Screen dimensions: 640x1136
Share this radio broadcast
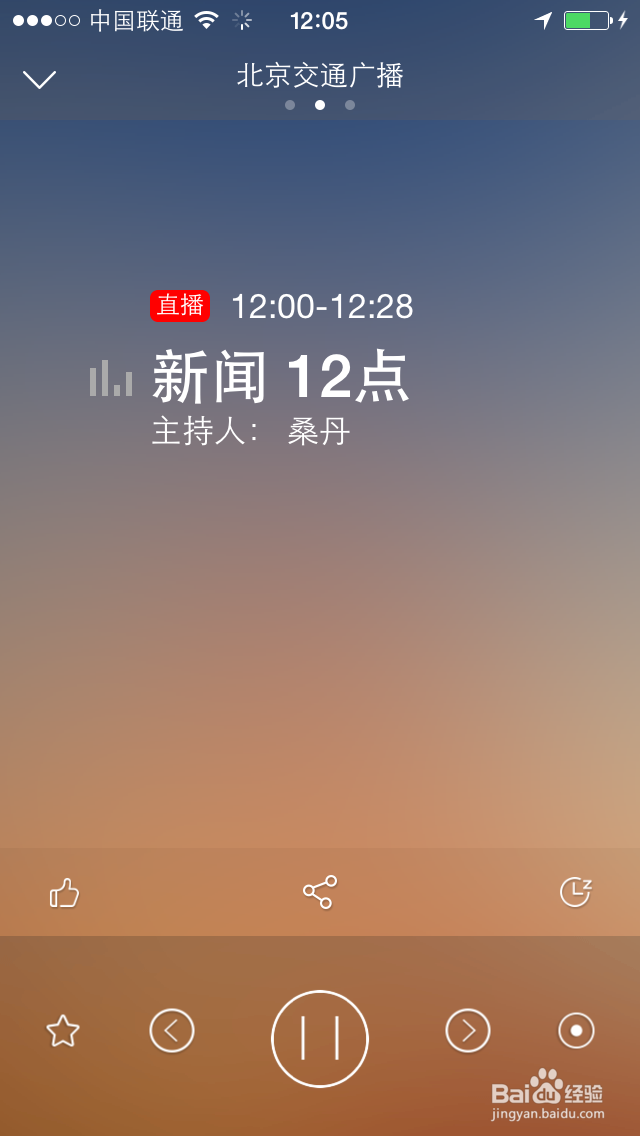320,892
